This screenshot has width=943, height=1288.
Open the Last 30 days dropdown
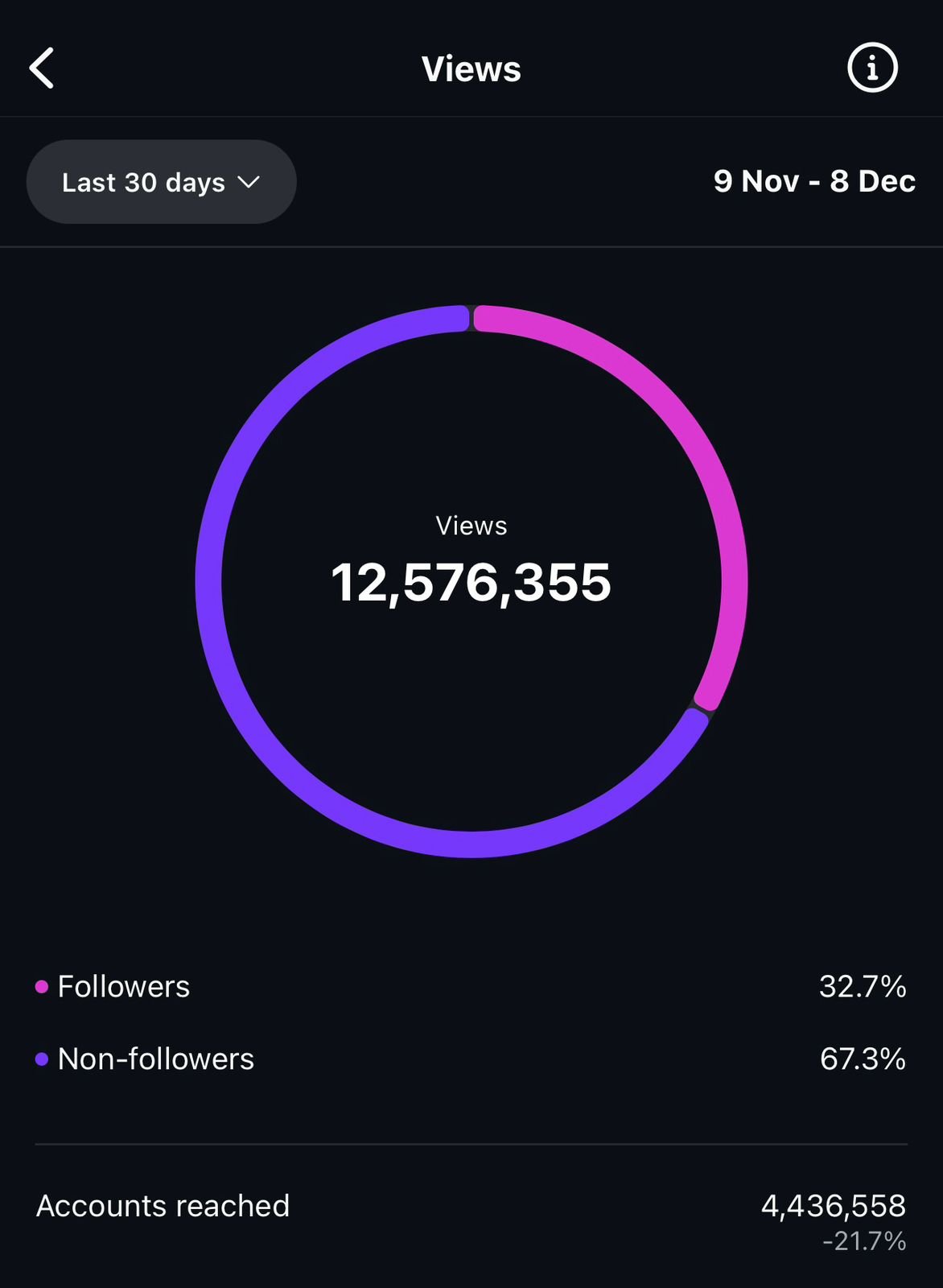(161, 182)
